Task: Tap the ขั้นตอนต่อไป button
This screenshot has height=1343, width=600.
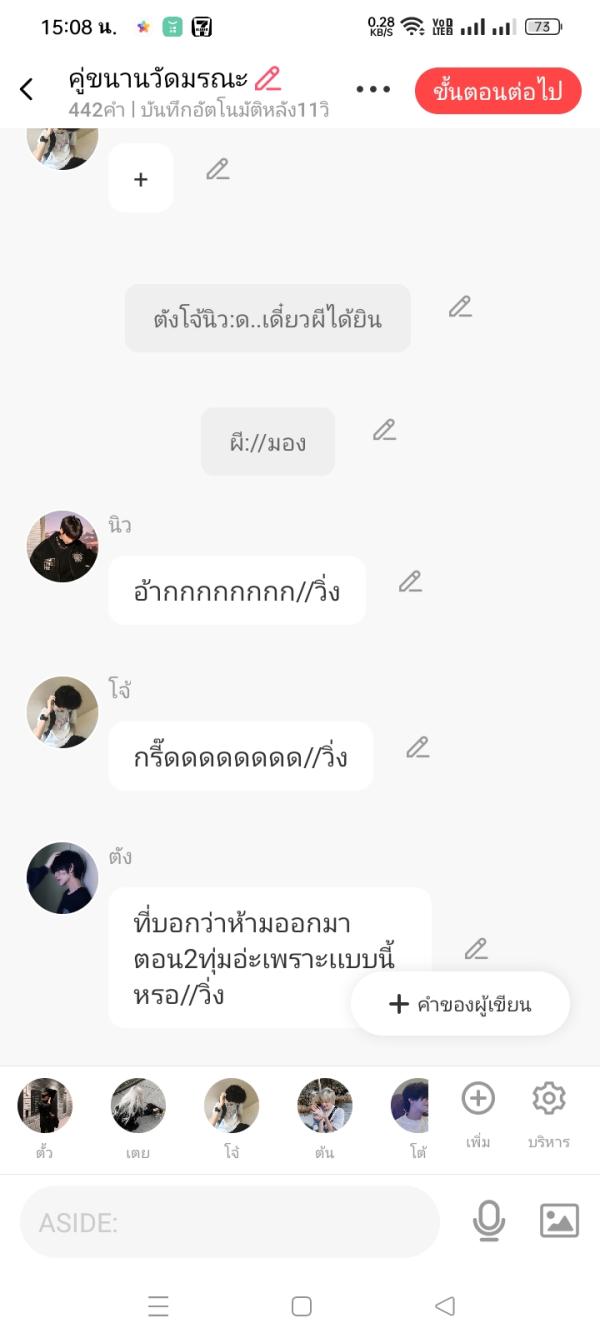Action: click(498, 91)
